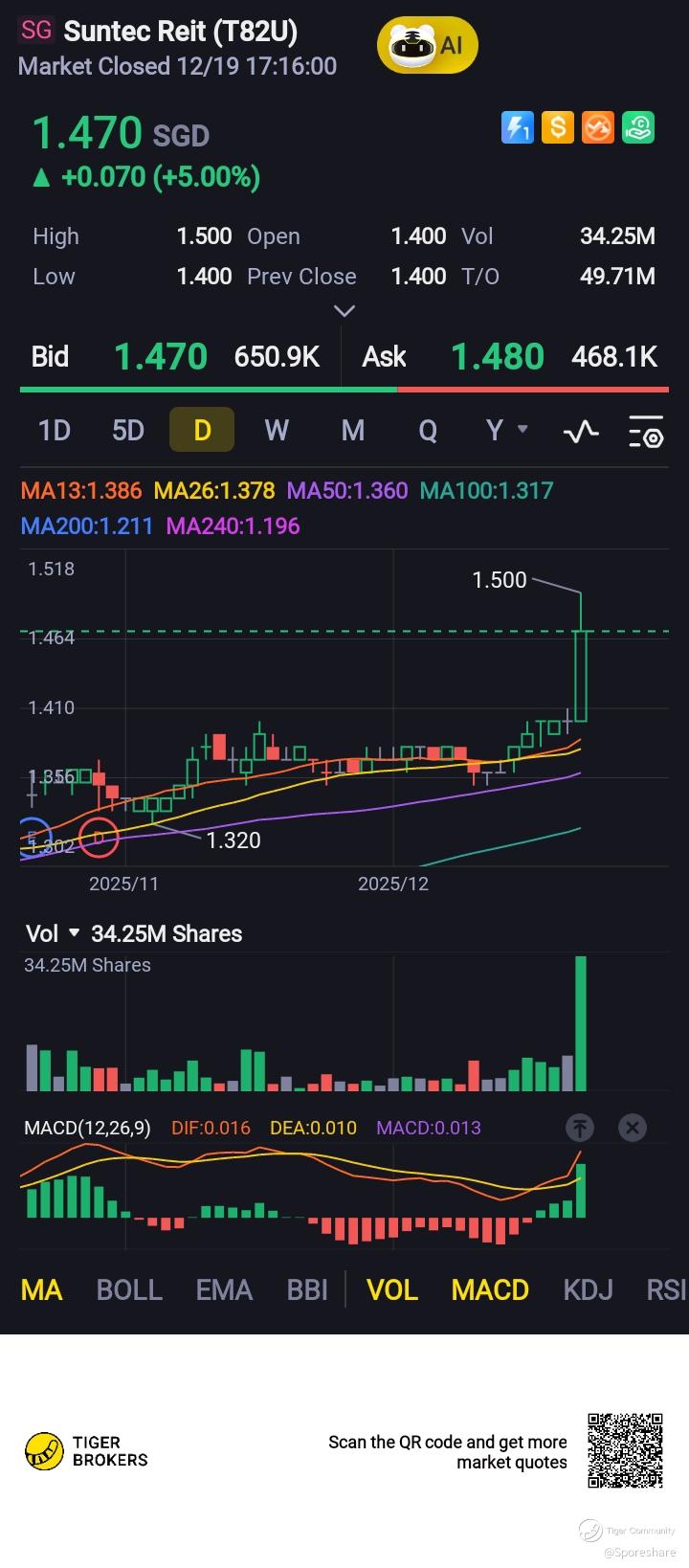Select the KDJ indicator
The image size is (689, 1568).
click(x=588, y=1289)
